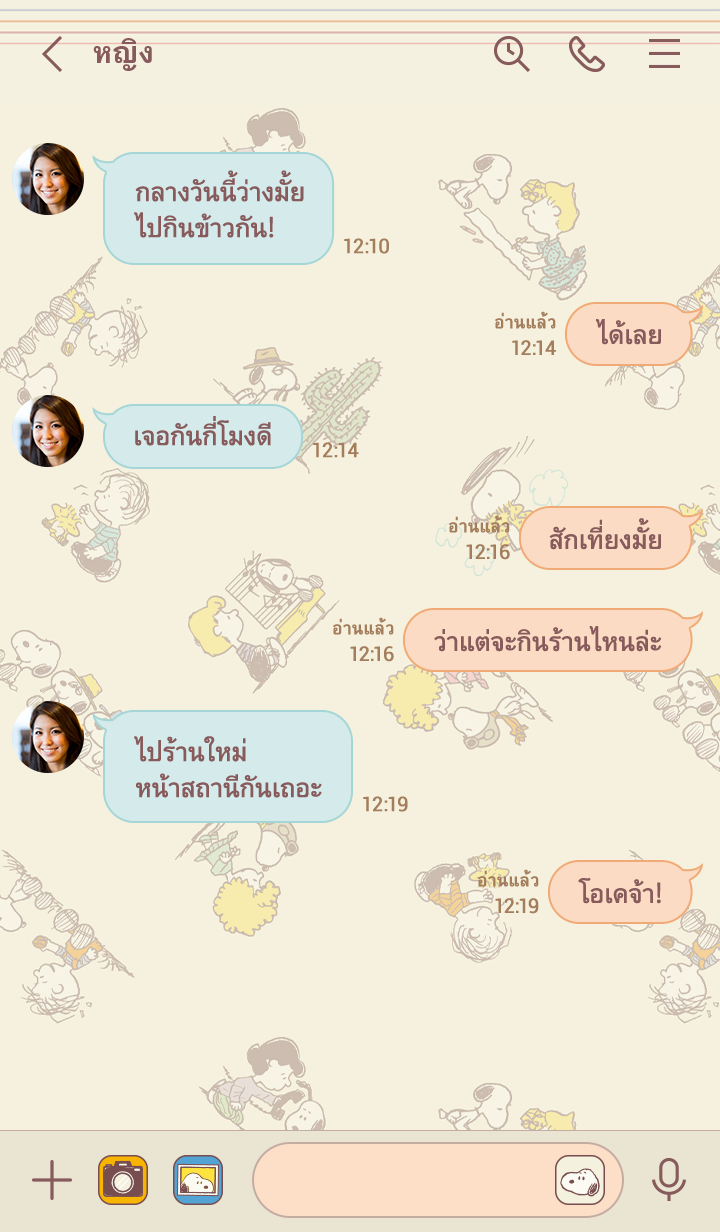This screenshot has width=720, height=1232.
Task: Record a voice message with the microphone
Action: 668,1181
